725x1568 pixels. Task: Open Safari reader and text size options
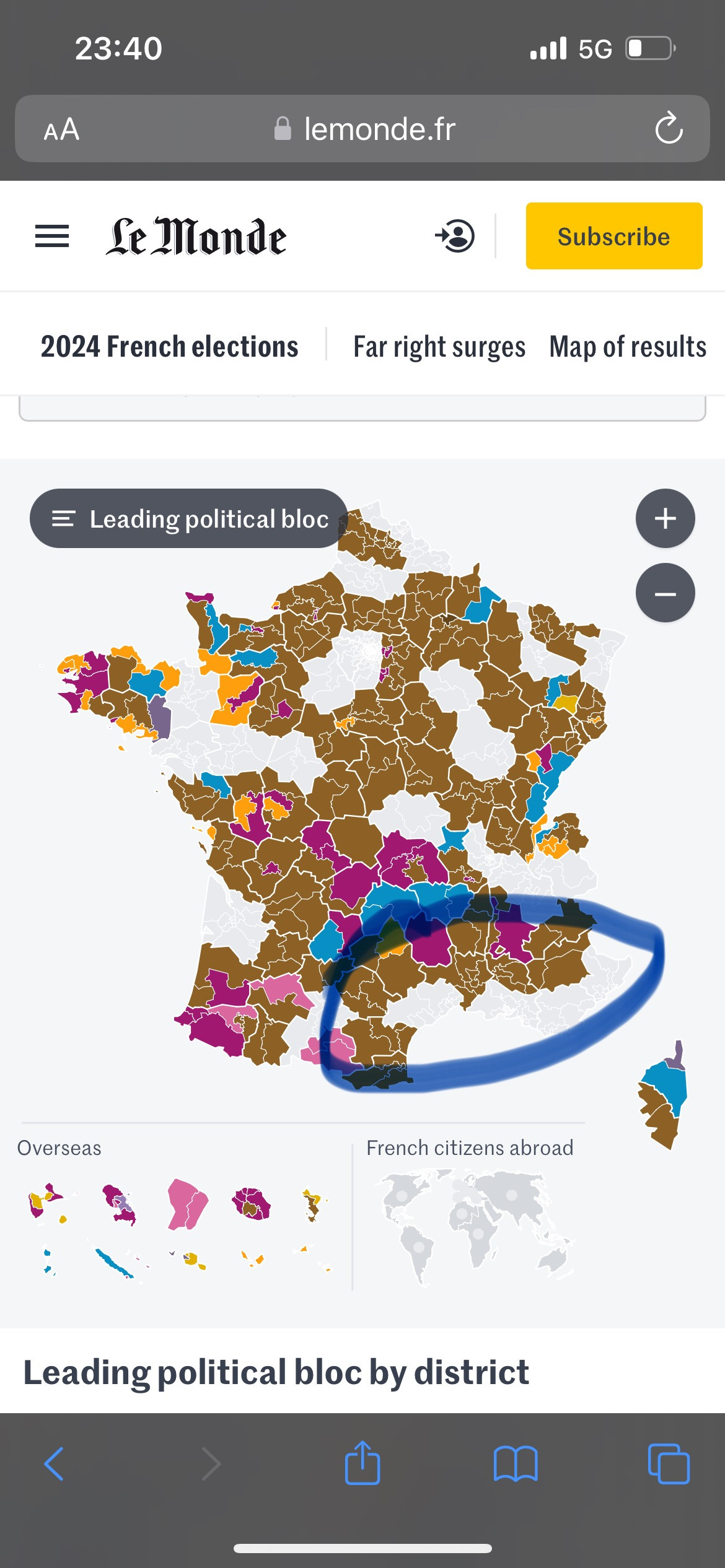click(x=61, y=129)
